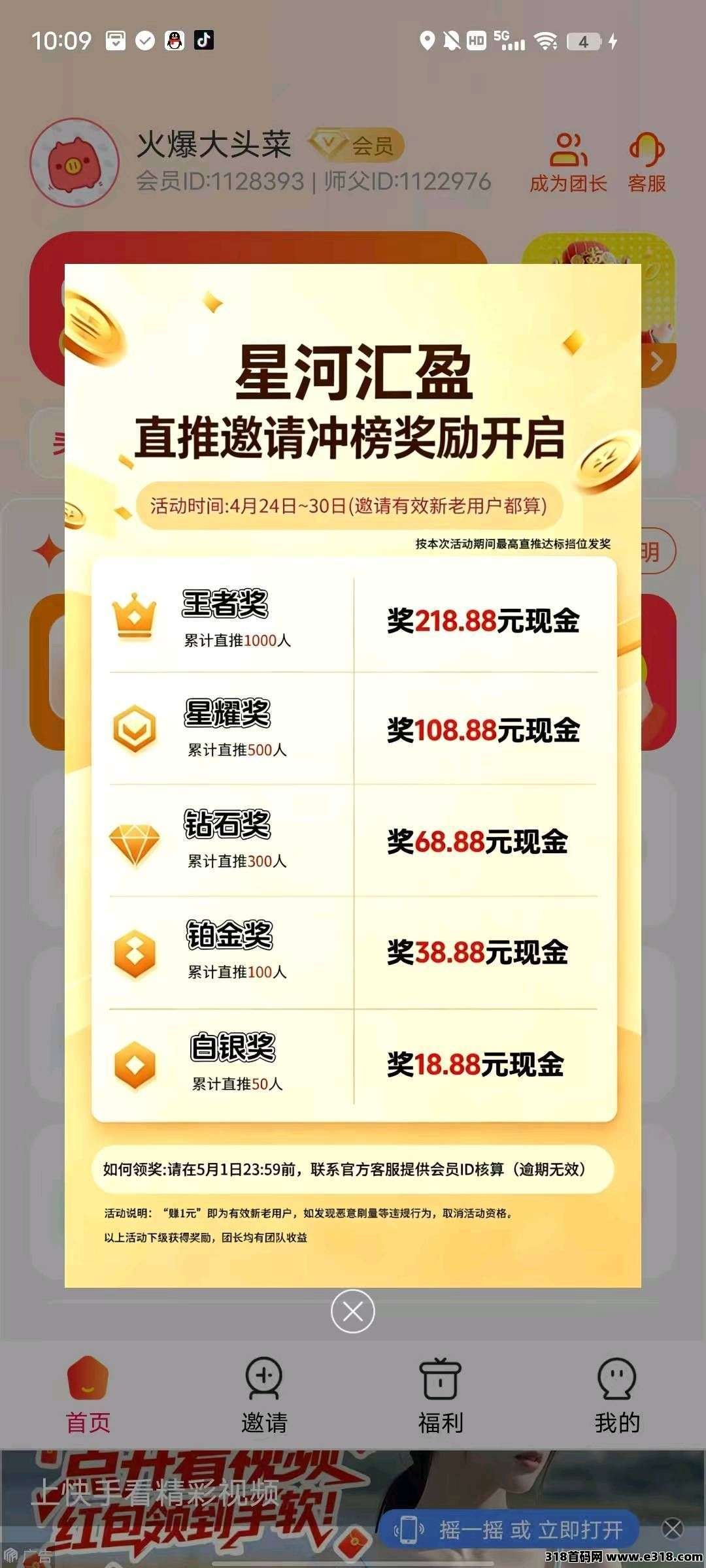The image size is (706, 1568).
Task: Go to the 我的 tab
Action: click(617, 1394)
